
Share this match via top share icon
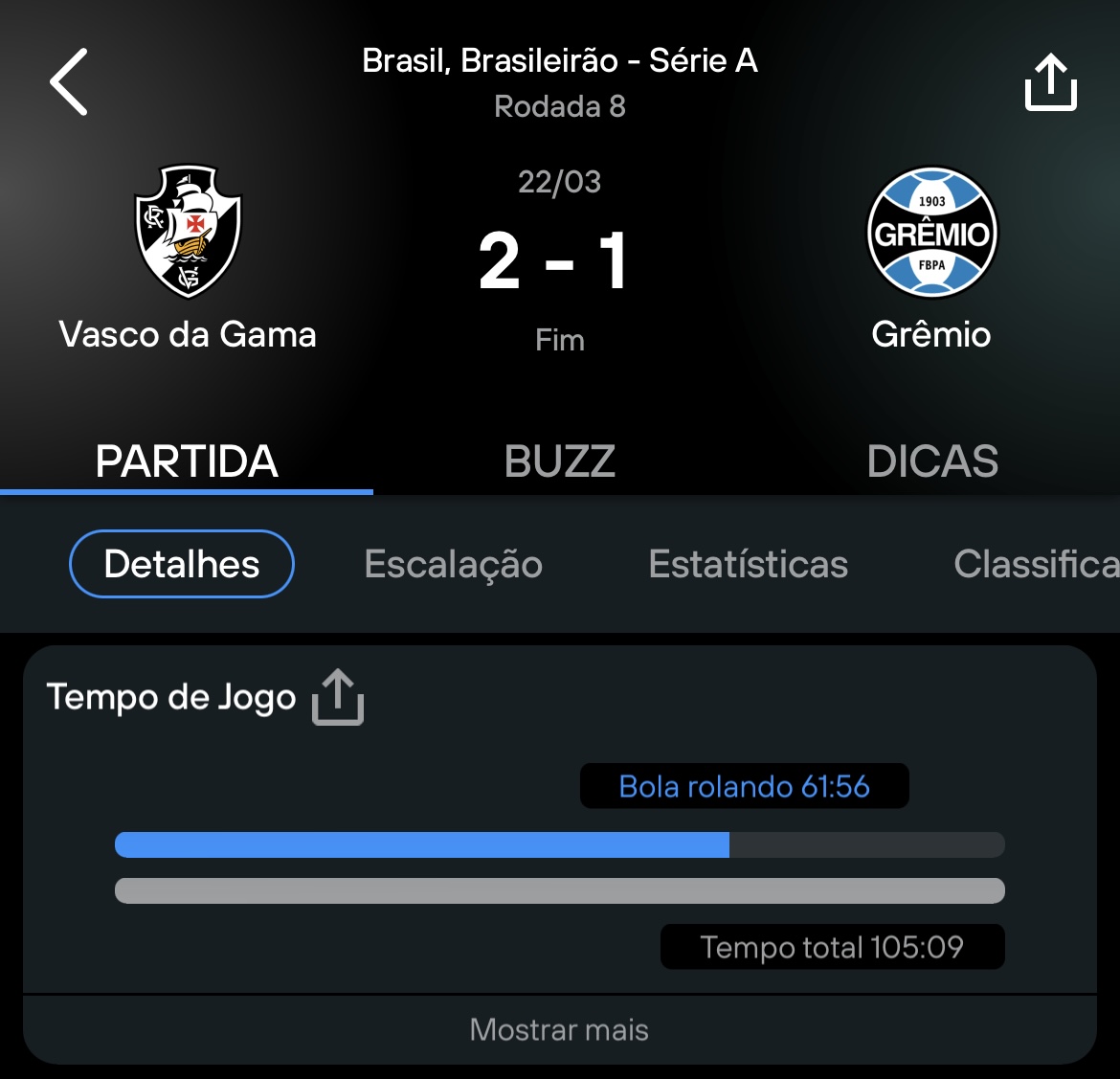[x=1050, y=82]
